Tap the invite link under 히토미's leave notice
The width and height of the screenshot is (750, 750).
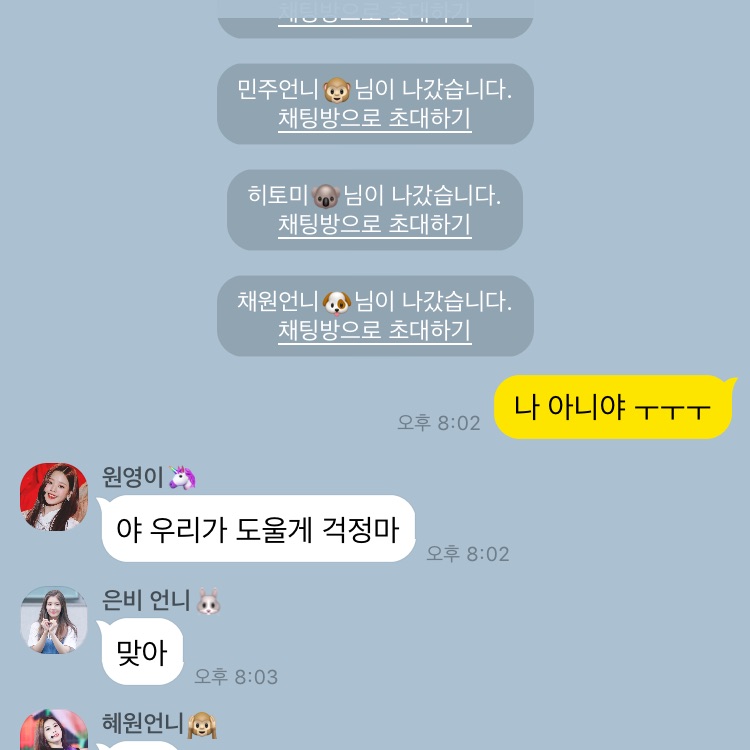tap(374, 225)
